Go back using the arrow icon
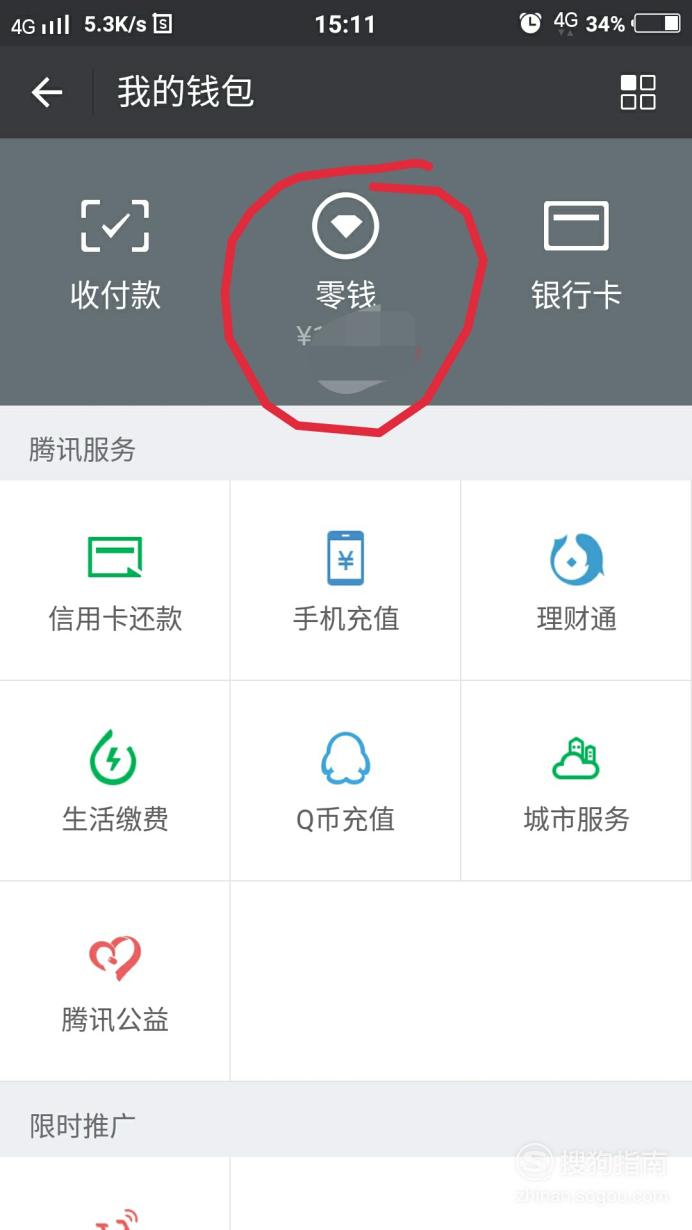This screenshot has height=1230, width=692. [x=46, y=92]
